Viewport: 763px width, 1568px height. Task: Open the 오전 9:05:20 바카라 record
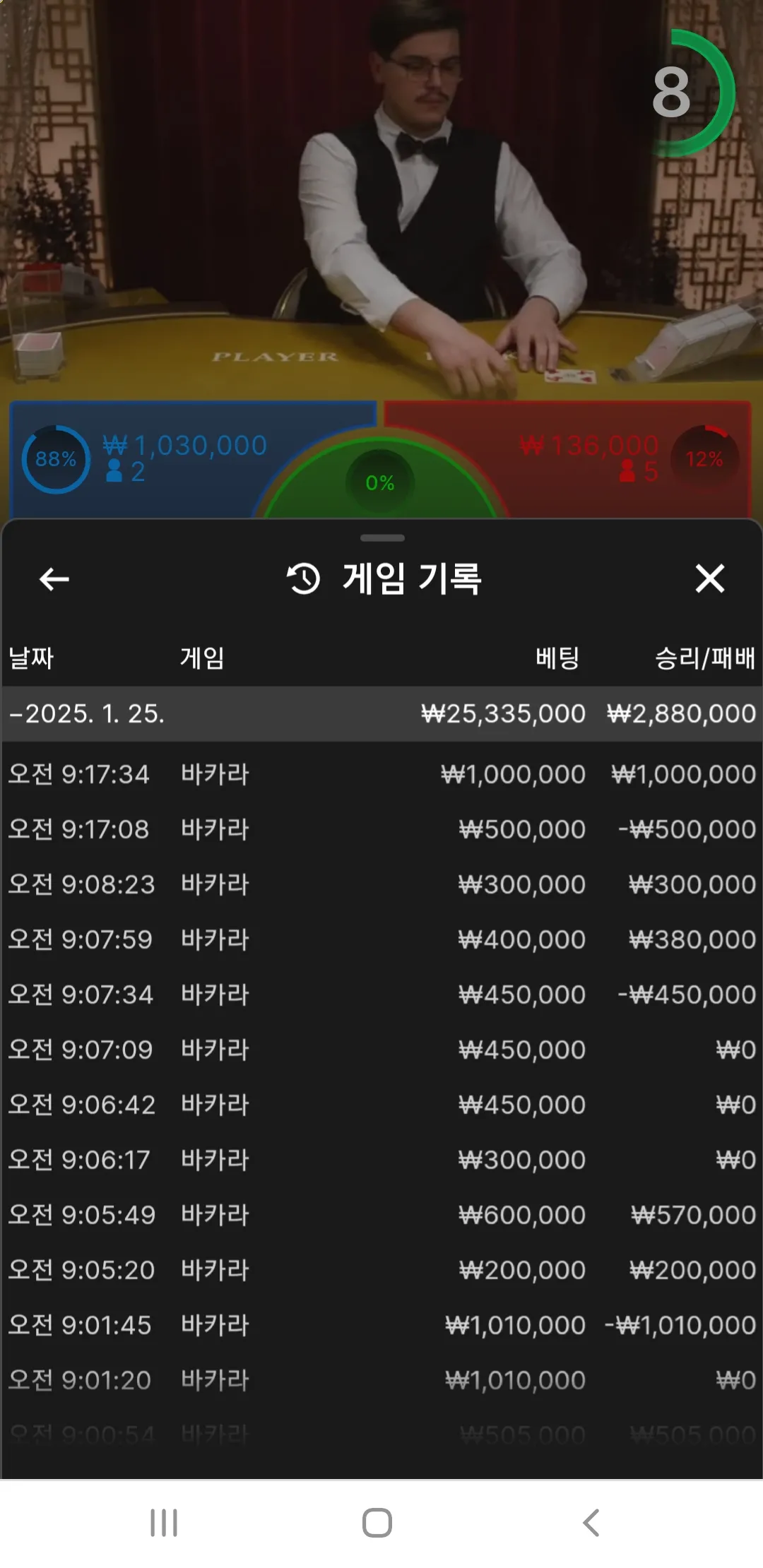[x=381, y=1270]
